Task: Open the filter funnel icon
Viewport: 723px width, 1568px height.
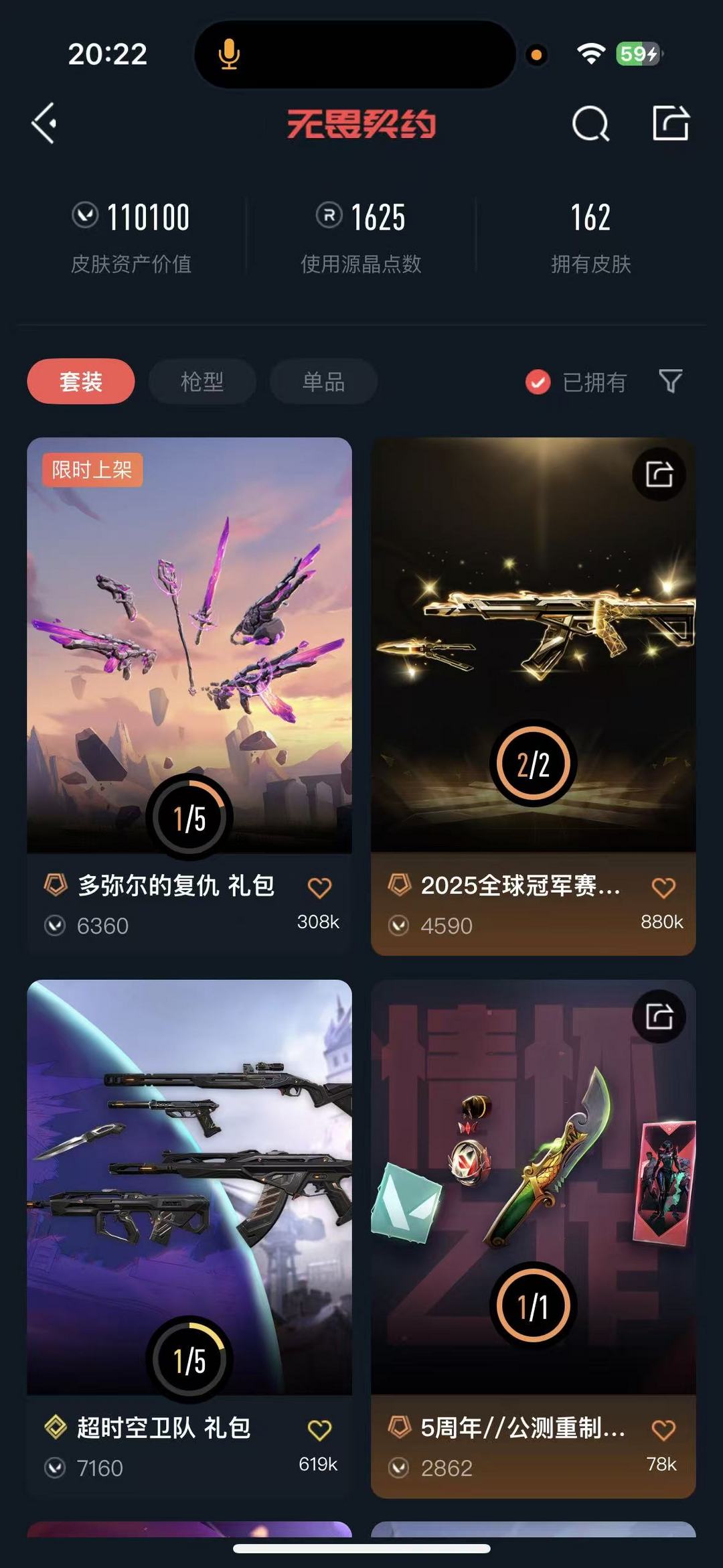Action: pos(670,381)
